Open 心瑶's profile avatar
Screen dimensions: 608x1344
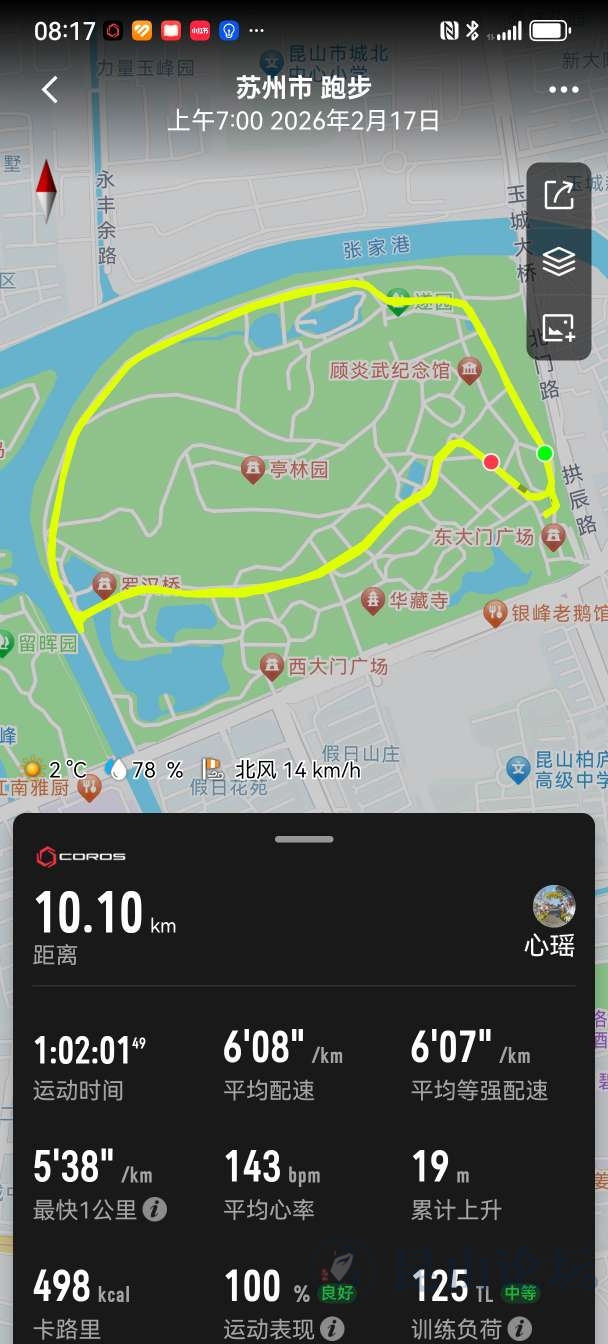[x=554, y=906]
